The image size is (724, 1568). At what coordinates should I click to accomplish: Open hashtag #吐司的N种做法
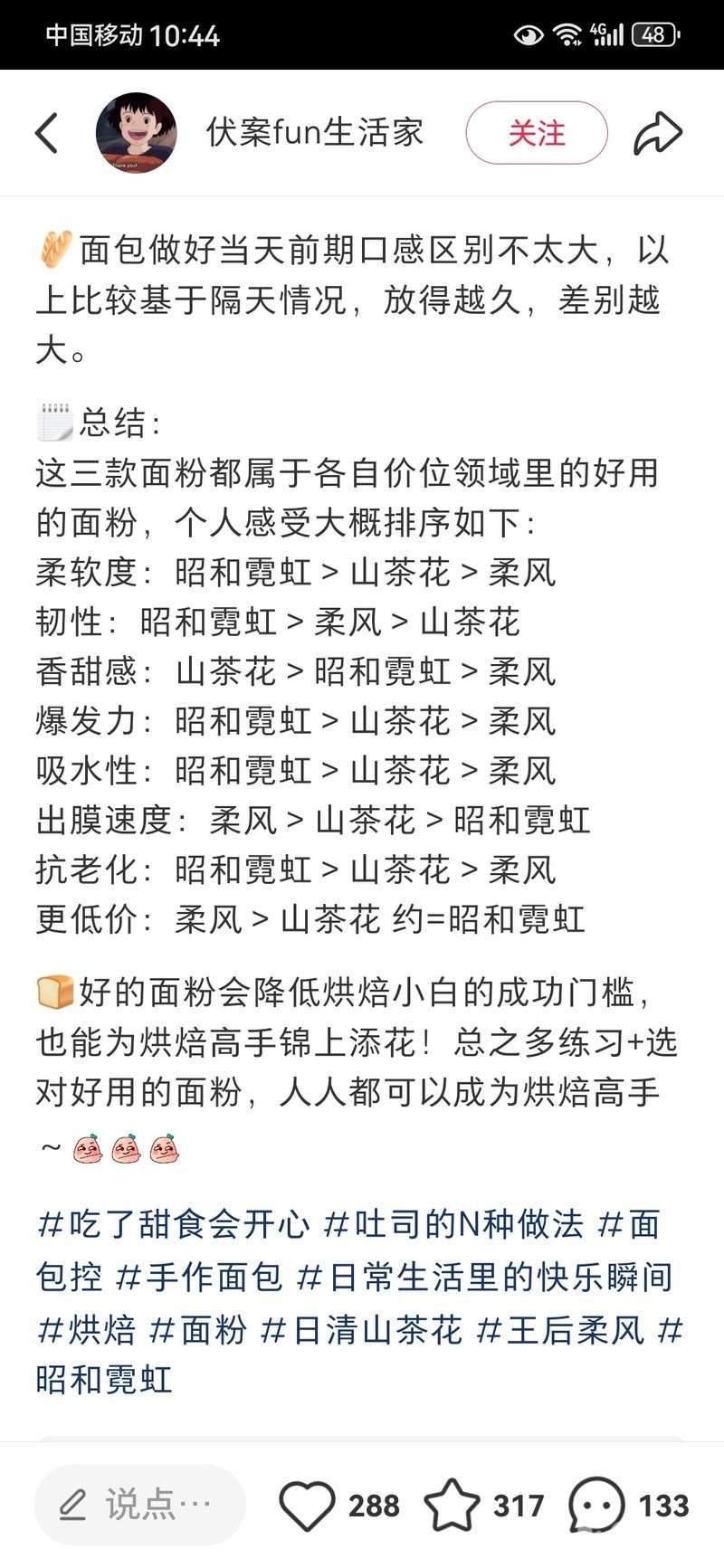point(453,1225)
